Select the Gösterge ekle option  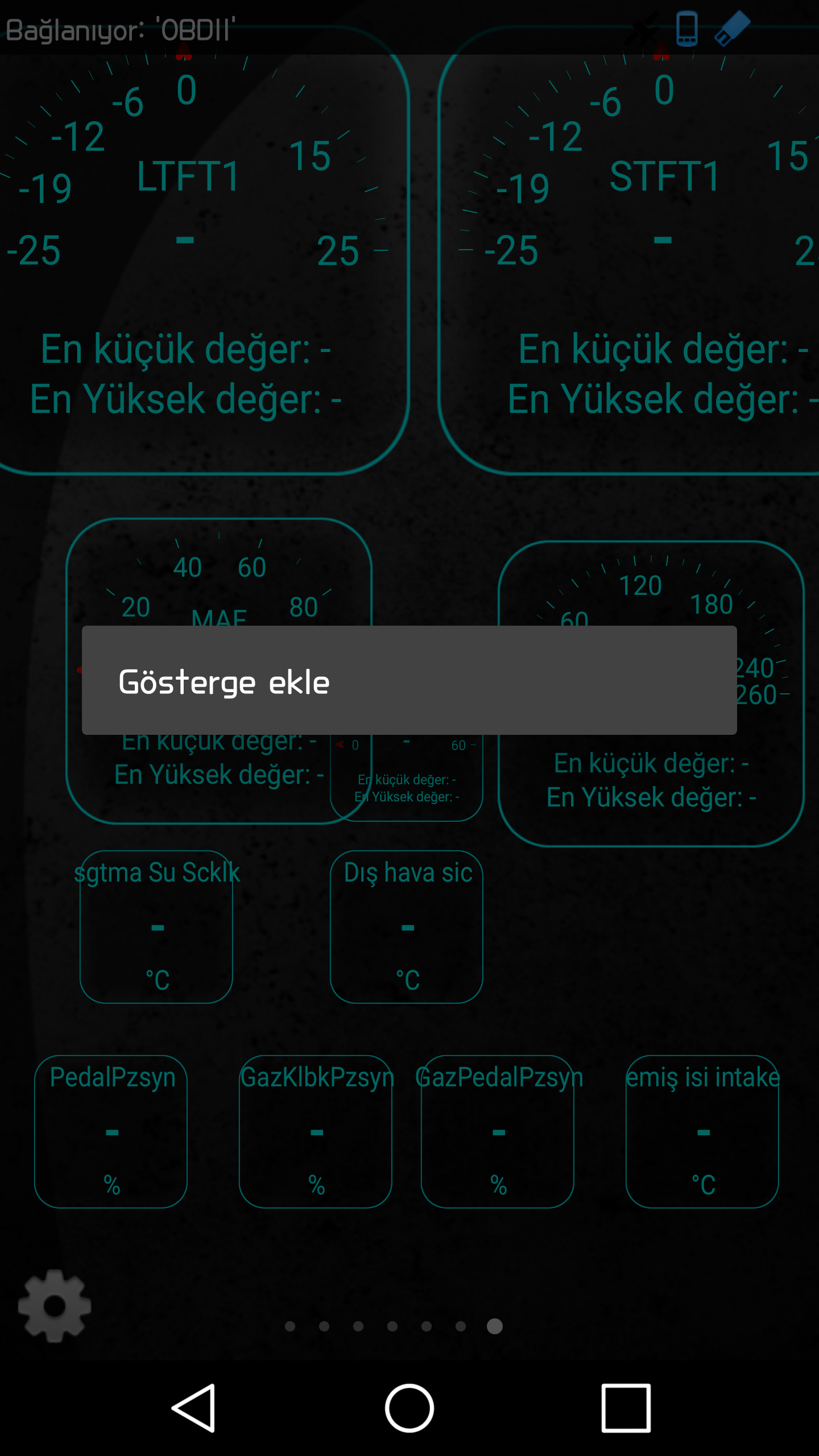click(408, 681)
